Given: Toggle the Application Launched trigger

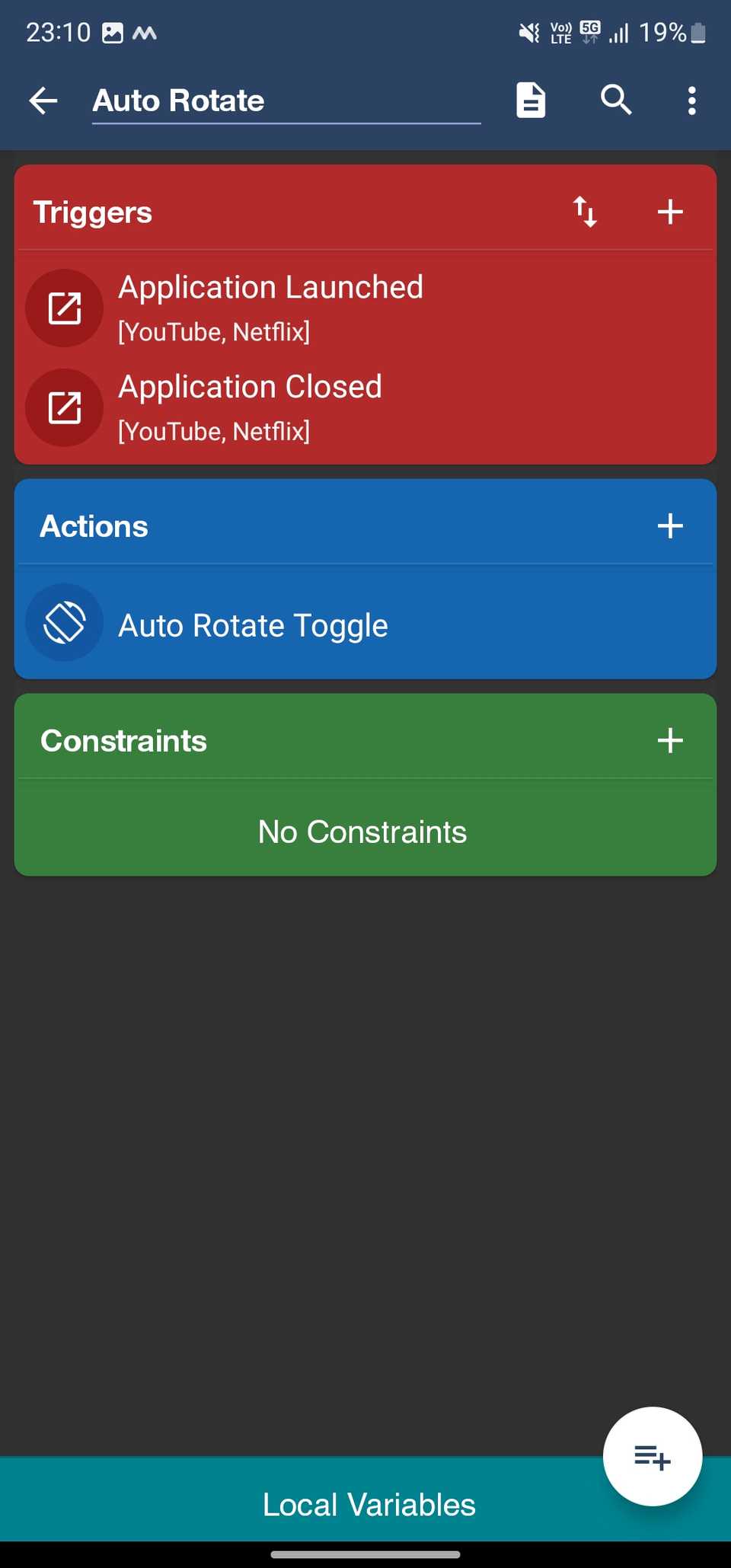Looking at the screenshot, I should [270, 287].
